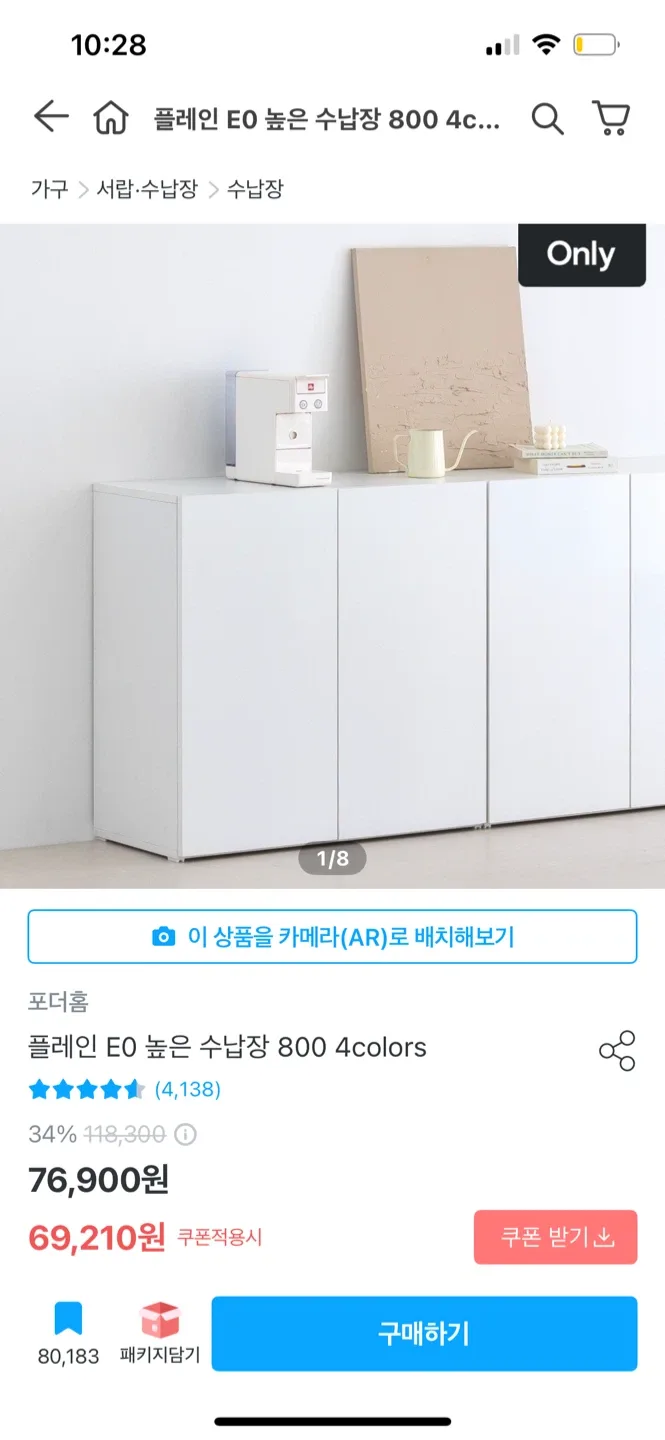Tap 구매하기 to buy now
665x1440 pixels.
point(424,1333)
